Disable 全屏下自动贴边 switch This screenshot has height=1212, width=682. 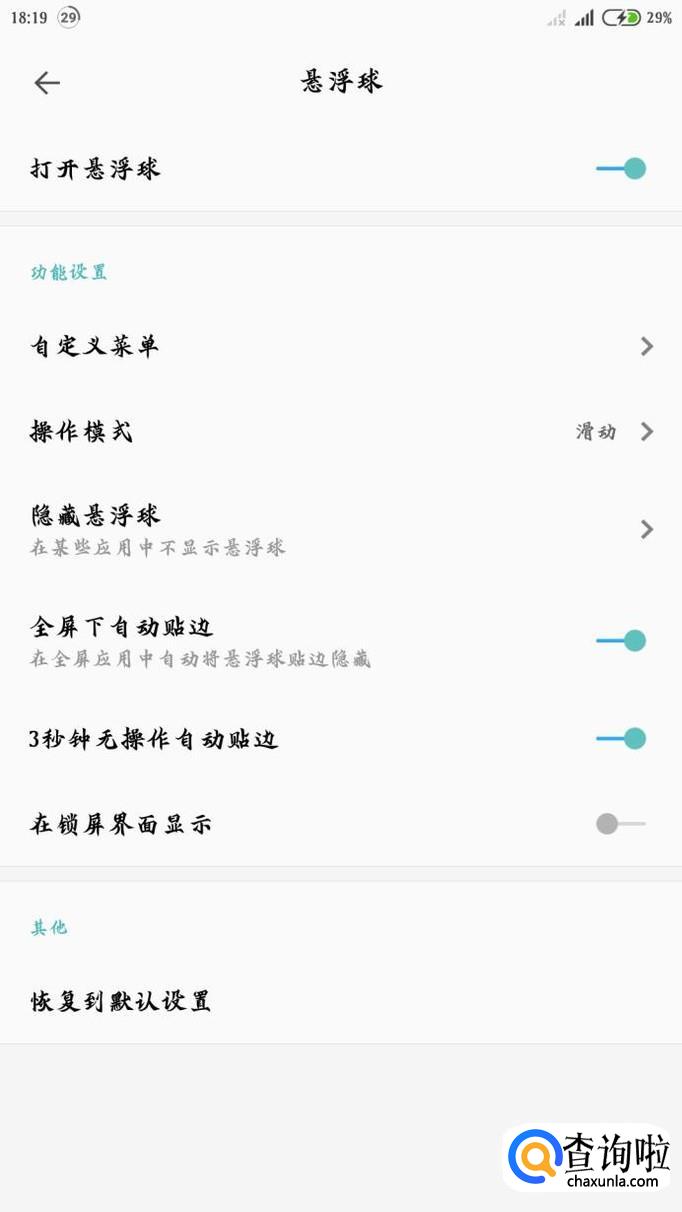point(621,640)
